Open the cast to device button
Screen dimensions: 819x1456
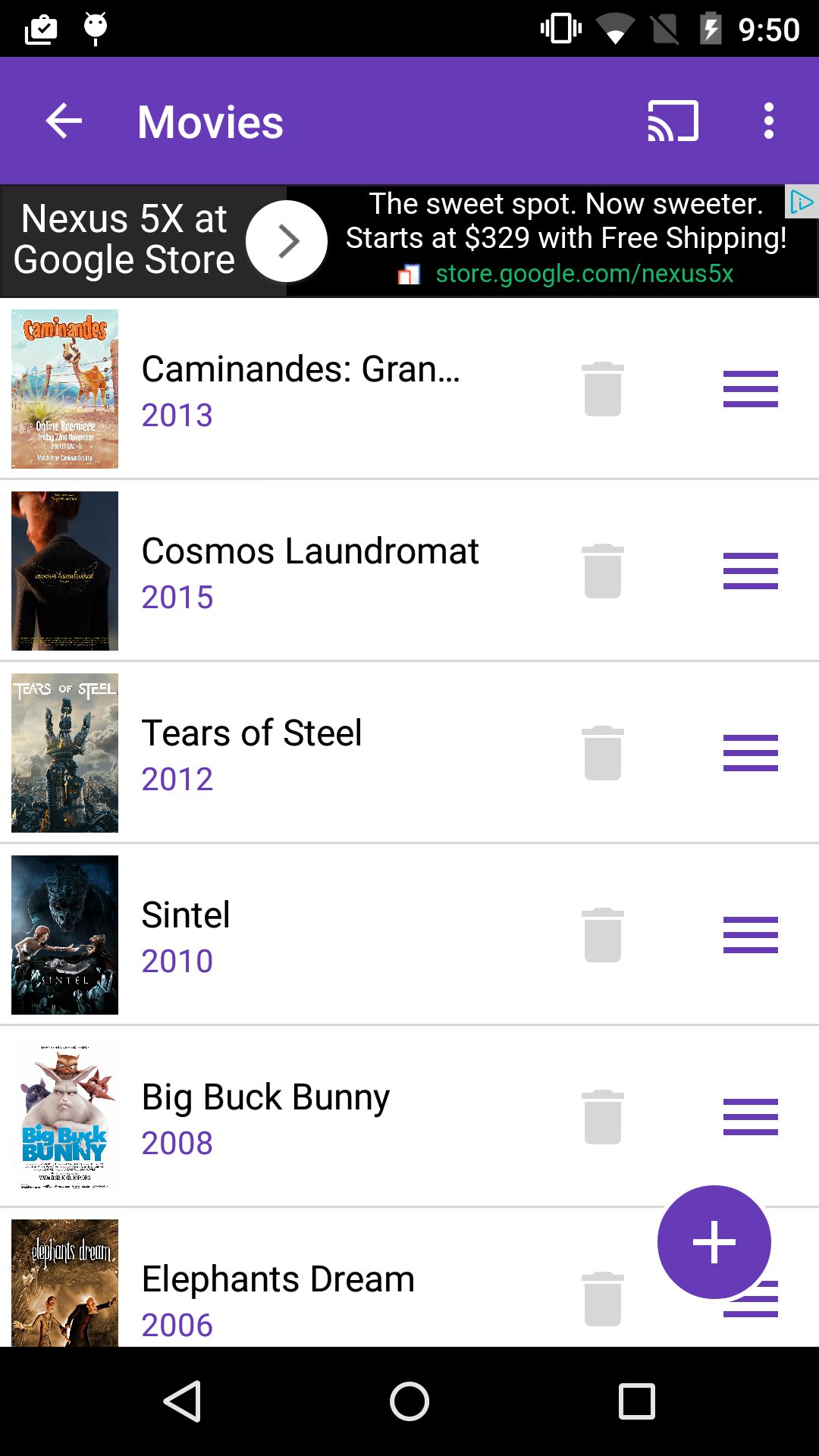pos(673,121)
